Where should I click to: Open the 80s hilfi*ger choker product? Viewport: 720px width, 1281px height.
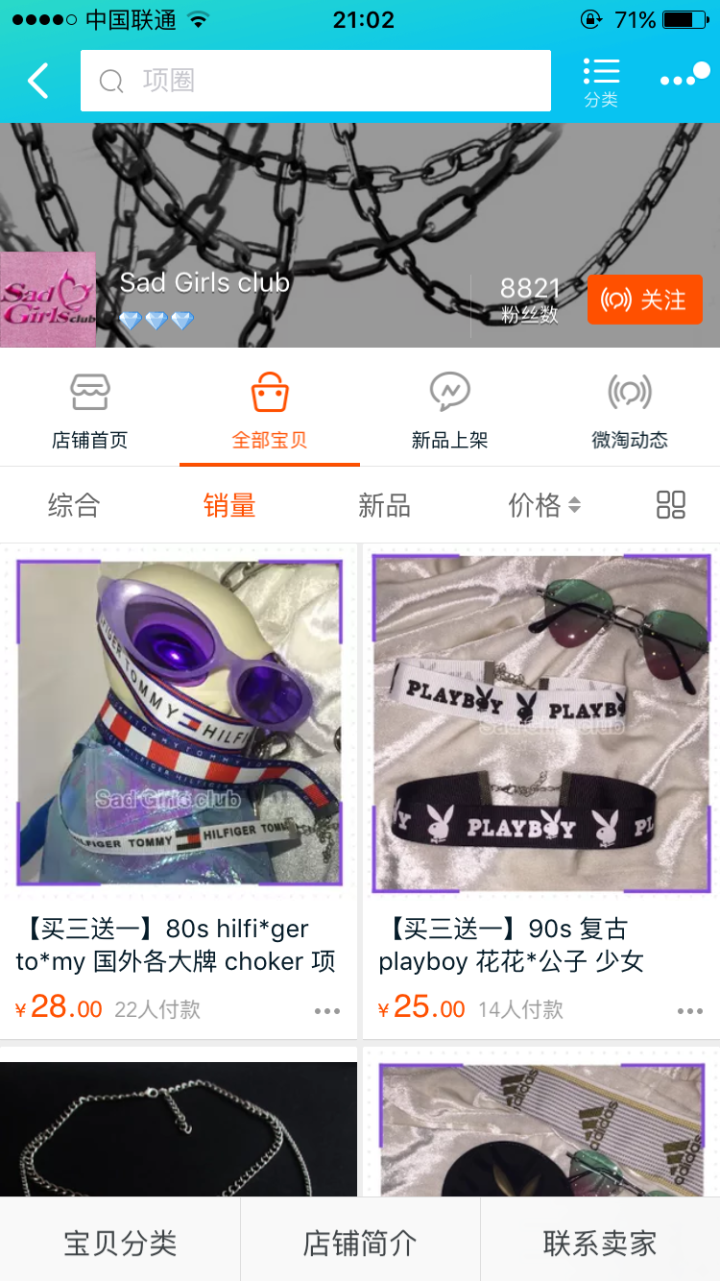click(179, 724)
